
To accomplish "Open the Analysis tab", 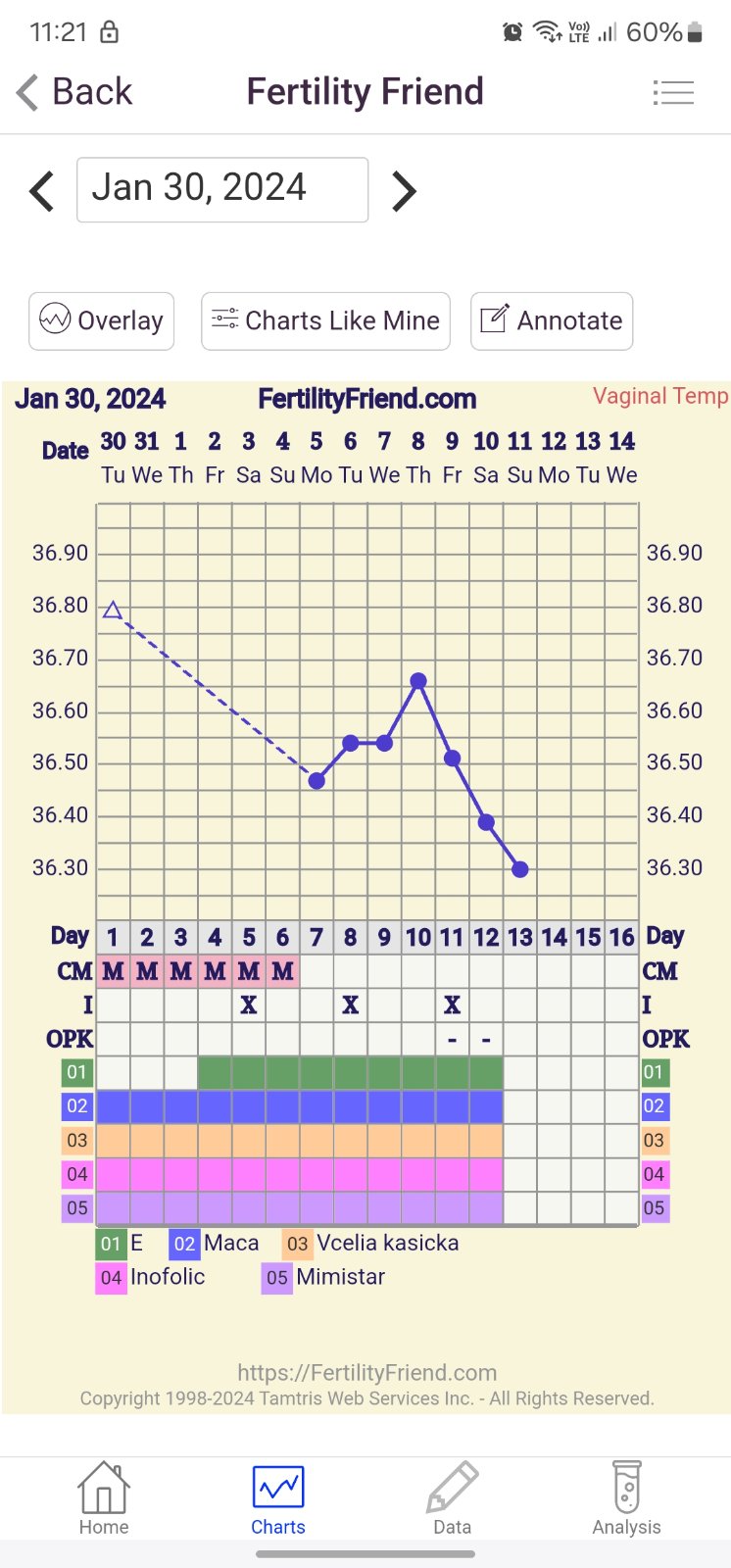I will click(626, 1498).
